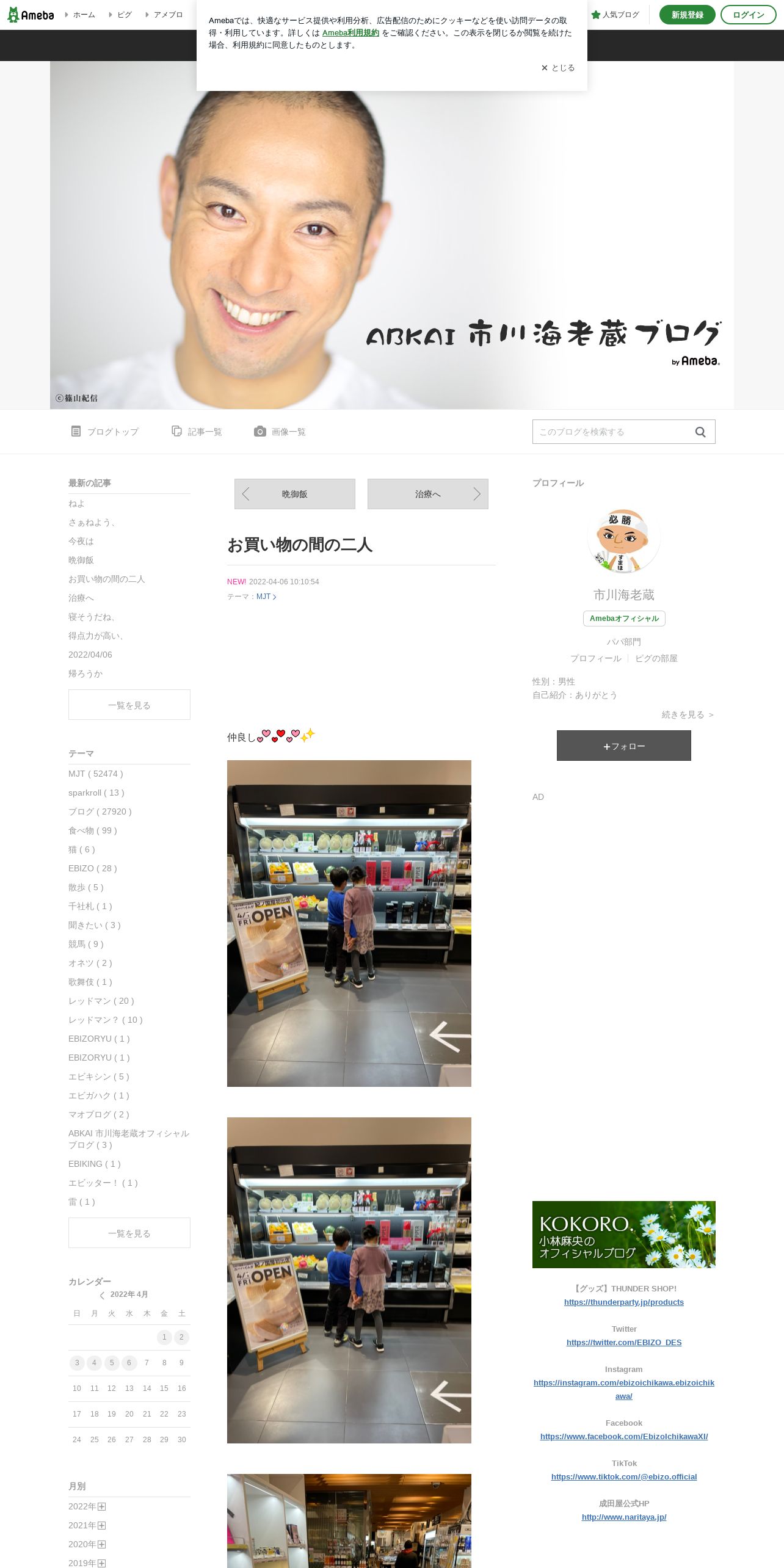The width and height of the screenshot is (784, 1568).
Task: Tap the search magnifier icon
Action: [700, 432]
